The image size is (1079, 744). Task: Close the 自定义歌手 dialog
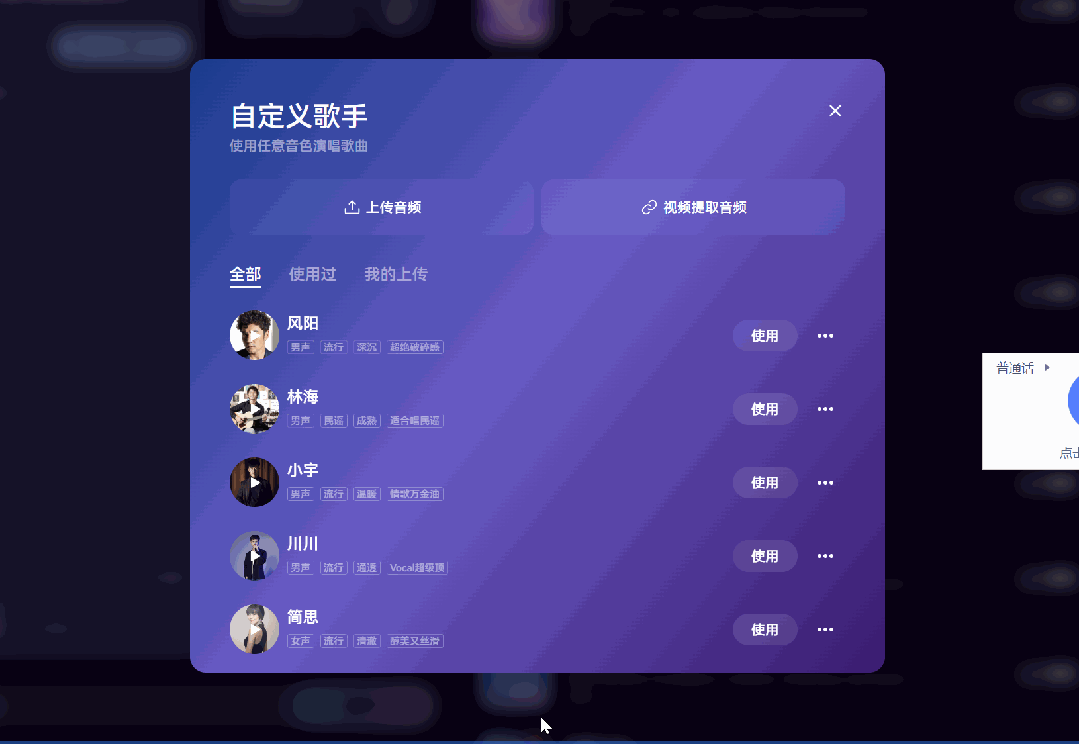tap(835, 111)
